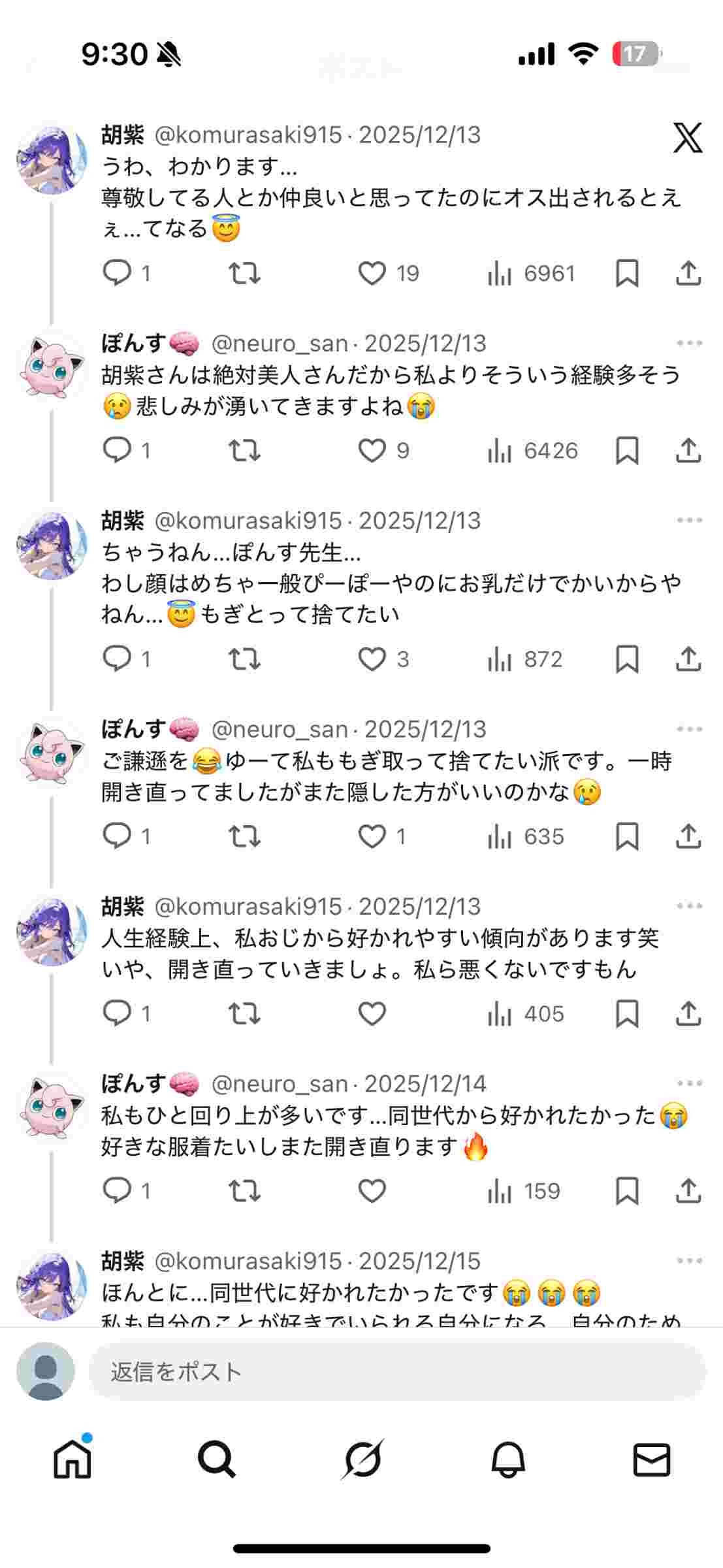Image resolution: width=723 pixels, height=1568 pixels.
Task: Switch to the Search tab
Action: tap(216, 1459)
